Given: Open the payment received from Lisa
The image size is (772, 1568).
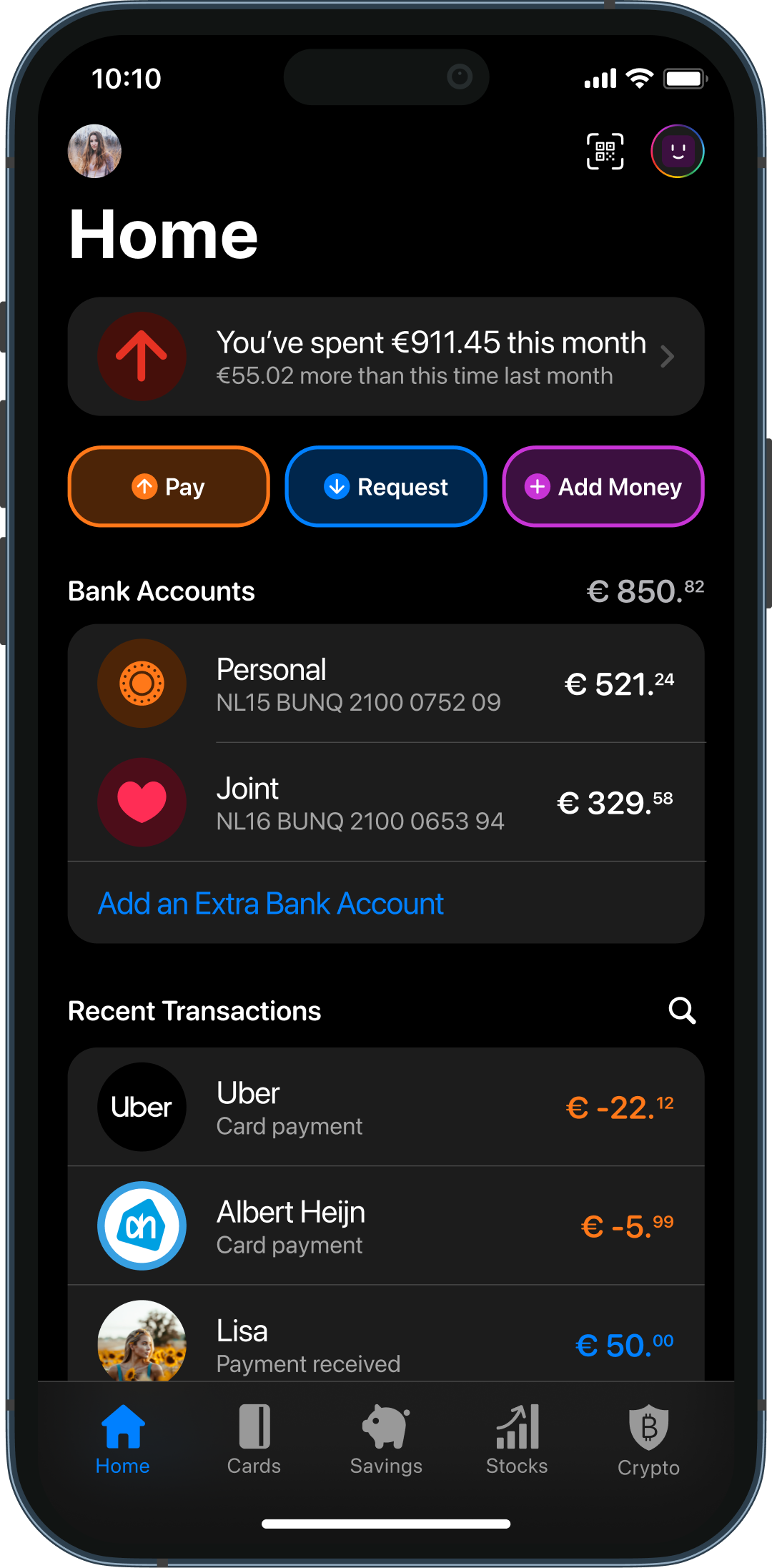Looking at the screenshot, I should (x=386, y=1334).
